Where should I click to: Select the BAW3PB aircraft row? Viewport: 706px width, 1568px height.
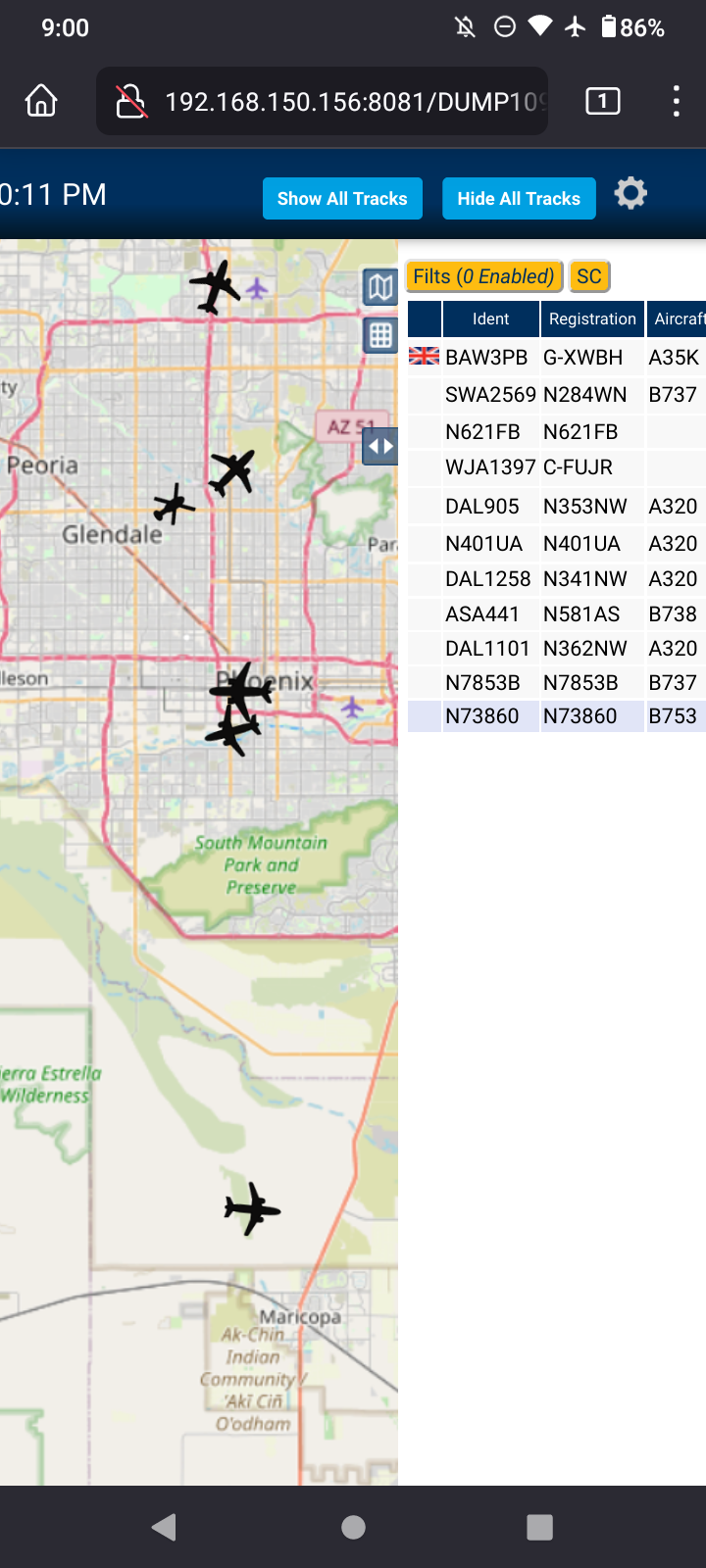tap(557, 358)
